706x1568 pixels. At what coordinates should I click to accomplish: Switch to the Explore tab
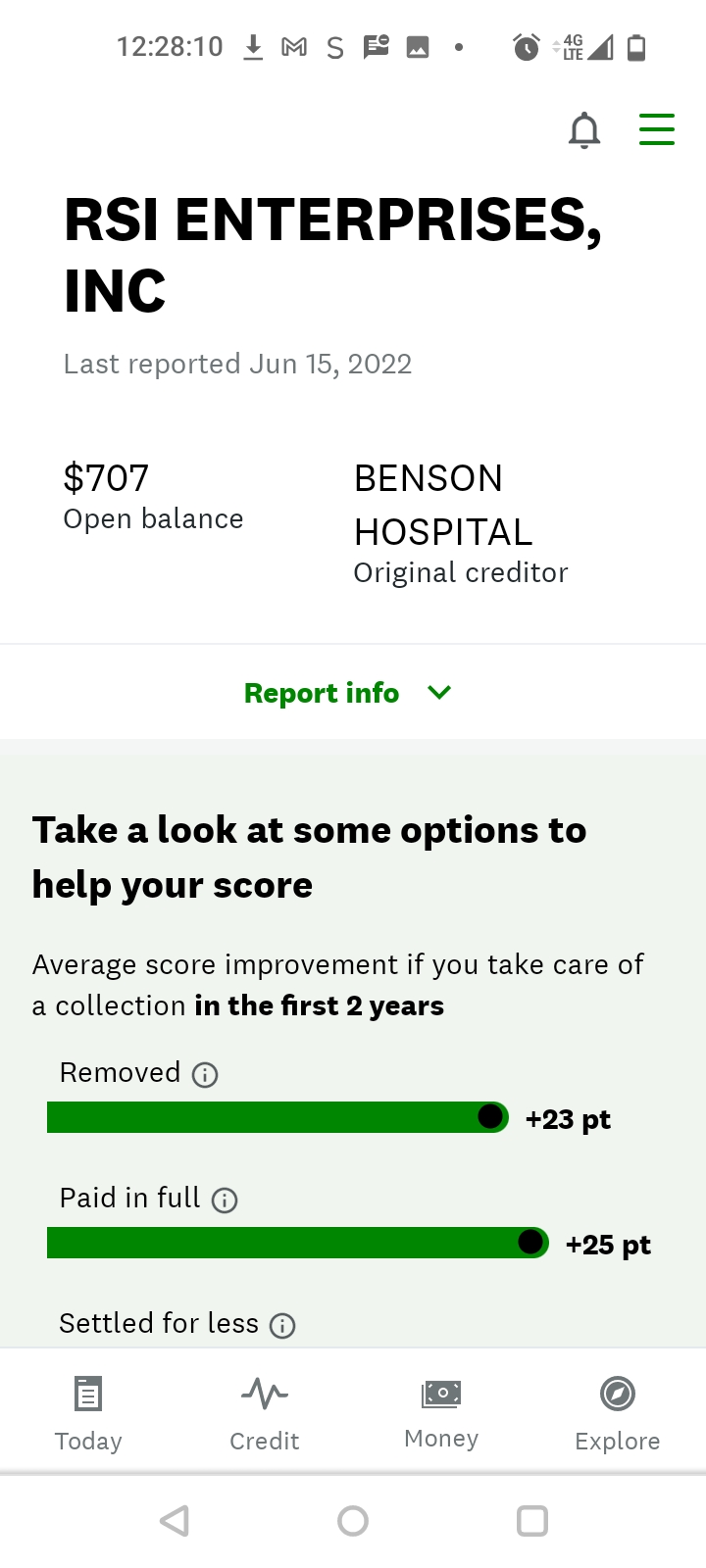pos(618,1413)
